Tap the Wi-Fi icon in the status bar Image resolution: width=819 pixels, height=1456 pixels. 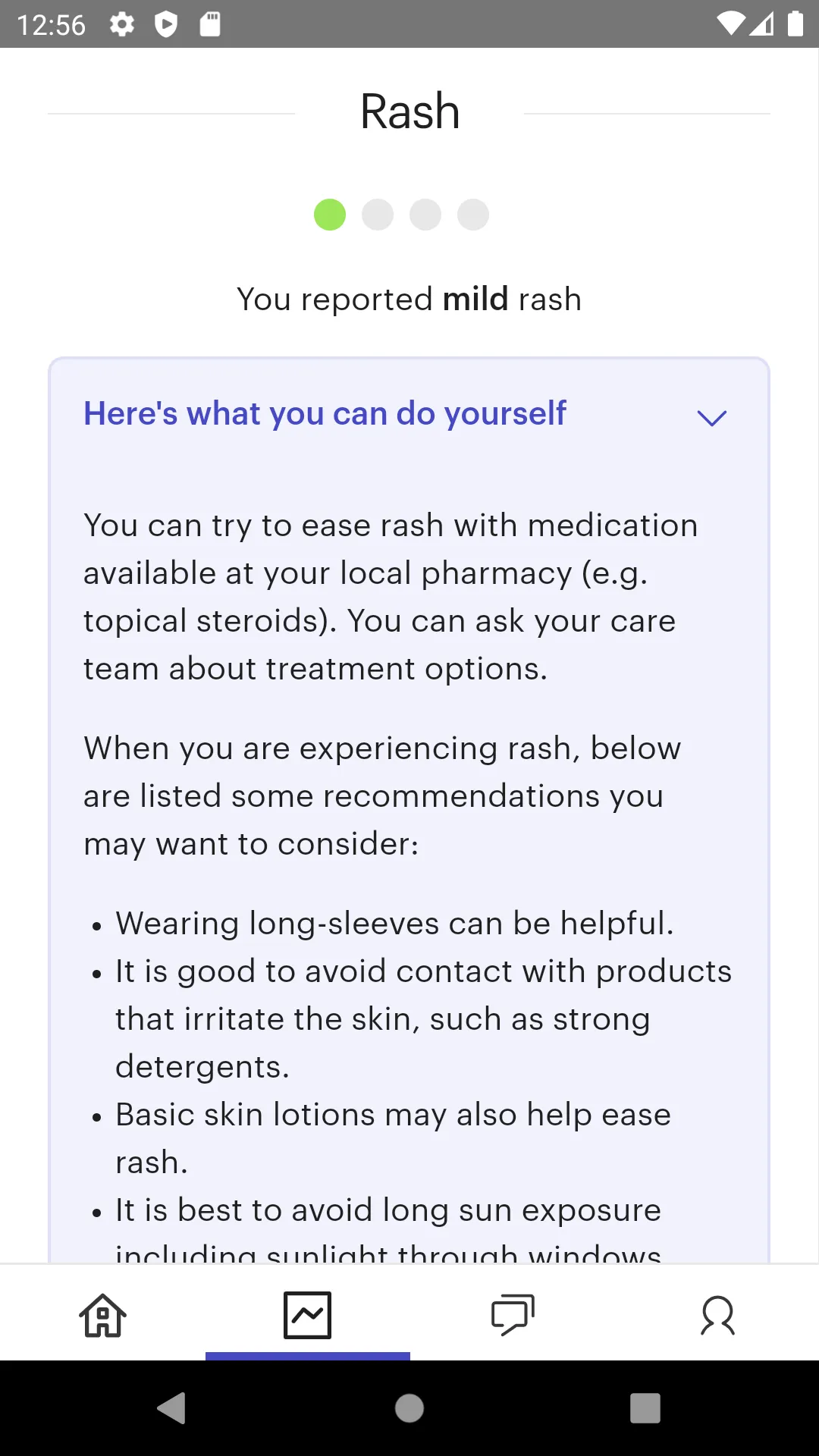tap(730, 25)
